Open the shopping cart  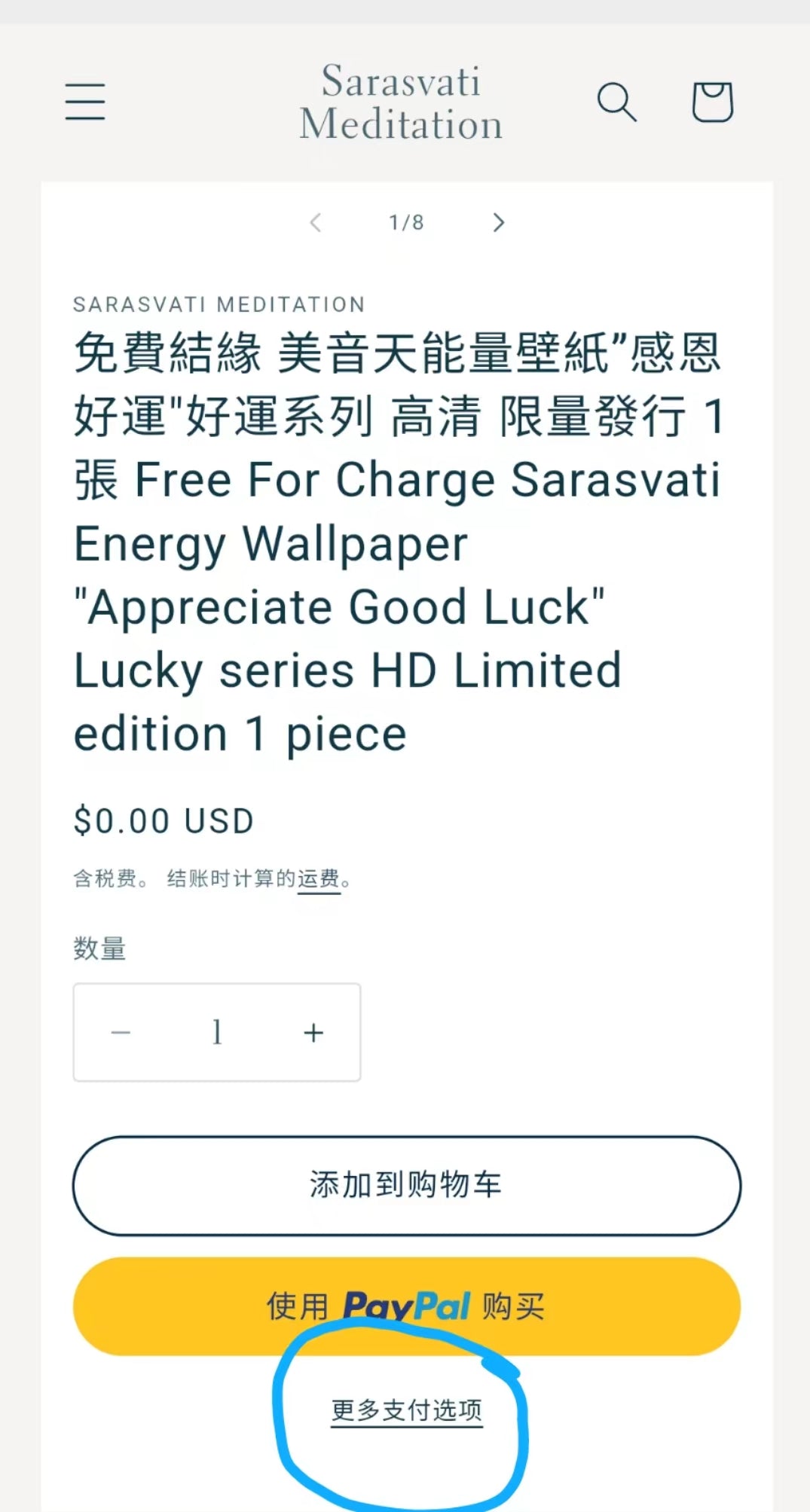click(712, 102)
